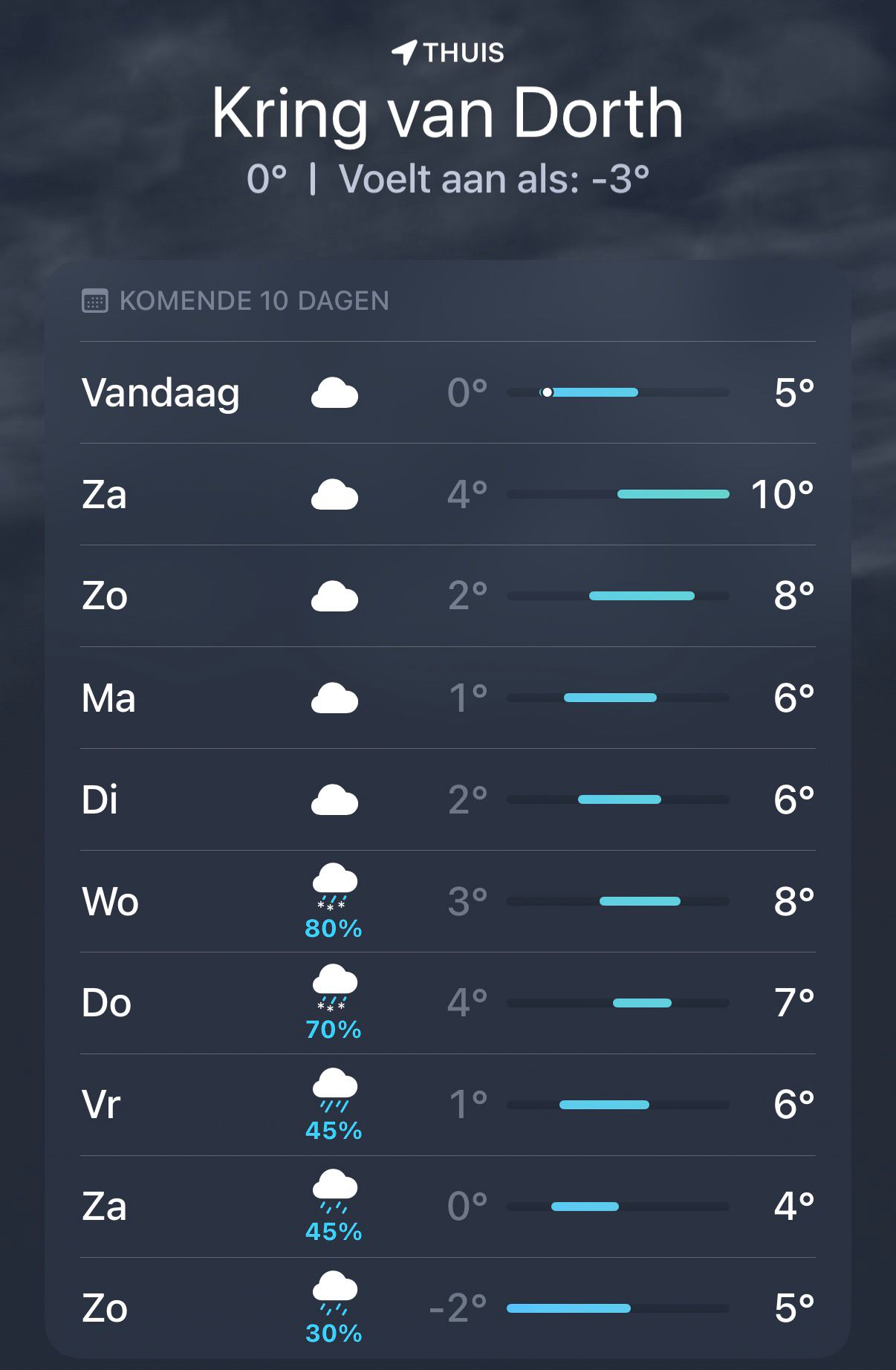Open Za forecast with 10° high
Viewport: 896px width, 1370px height.
[447, 494]
